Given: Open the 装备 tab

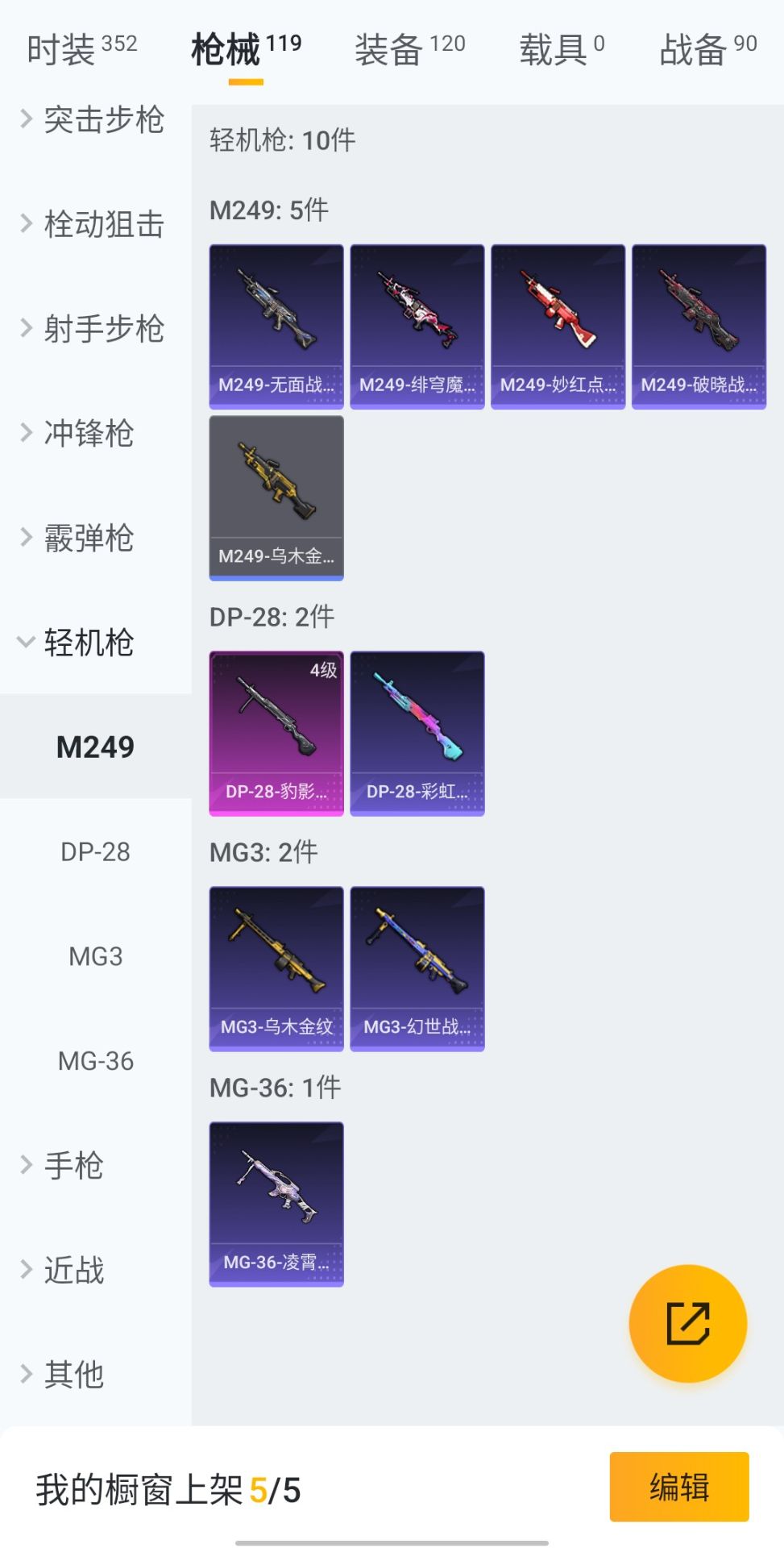Looking at the screenshot, I should 409,49.
